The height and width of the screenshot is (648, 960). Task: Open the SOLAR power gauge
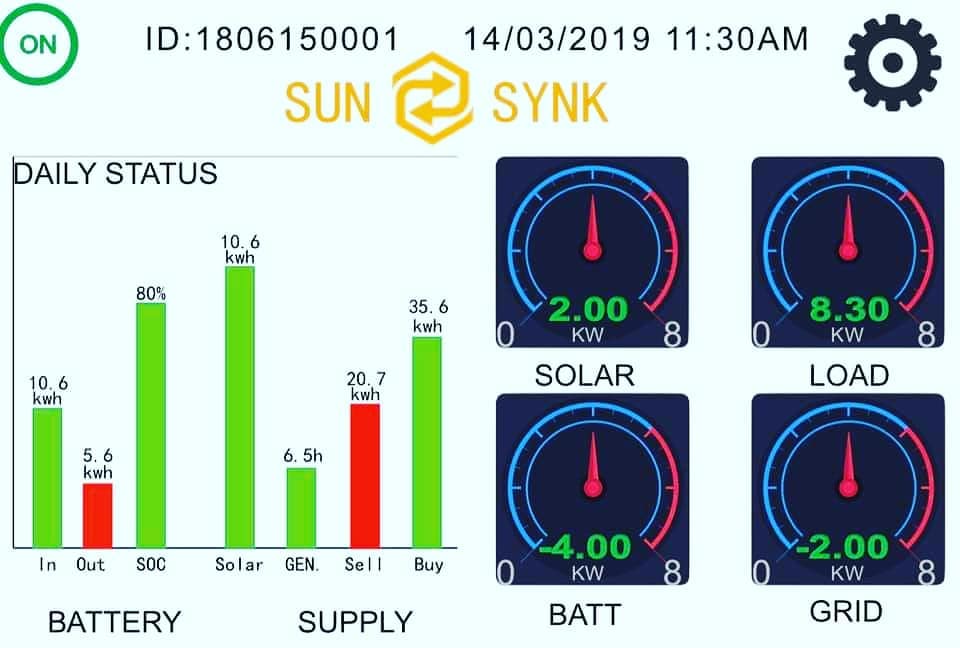click(592, 252)
